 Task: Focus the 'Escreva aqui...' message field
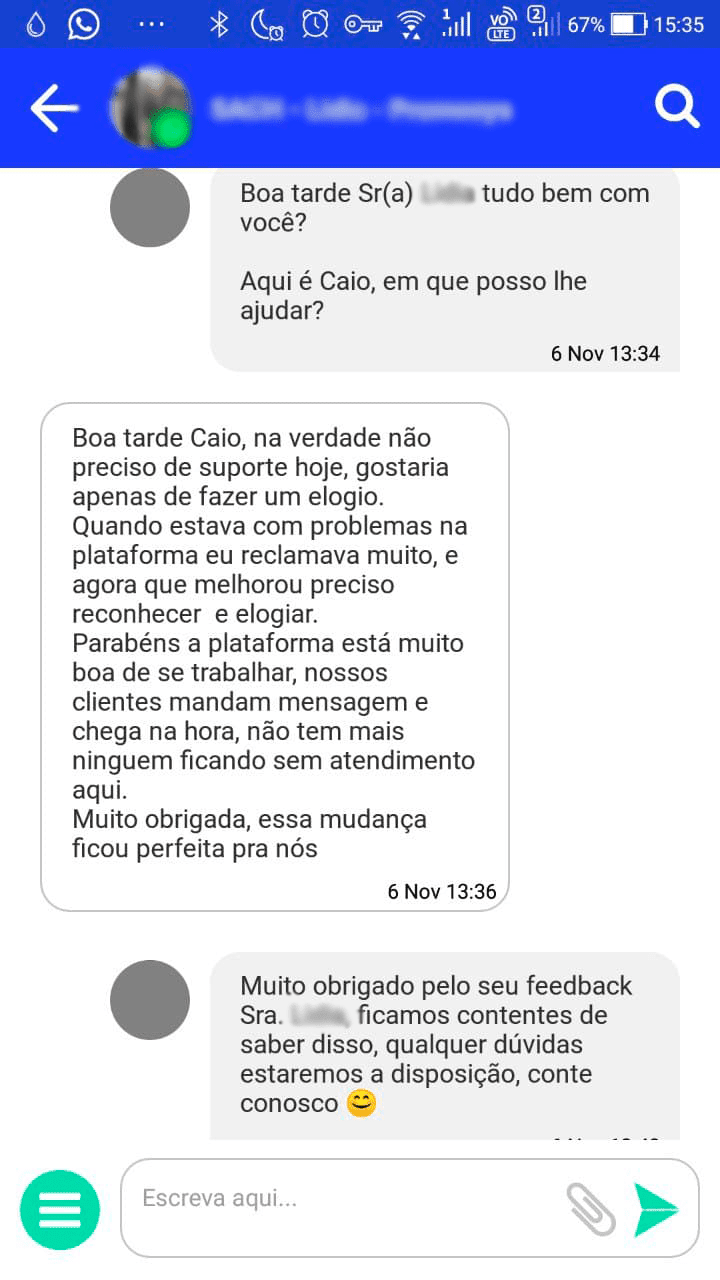(340, 1198)
